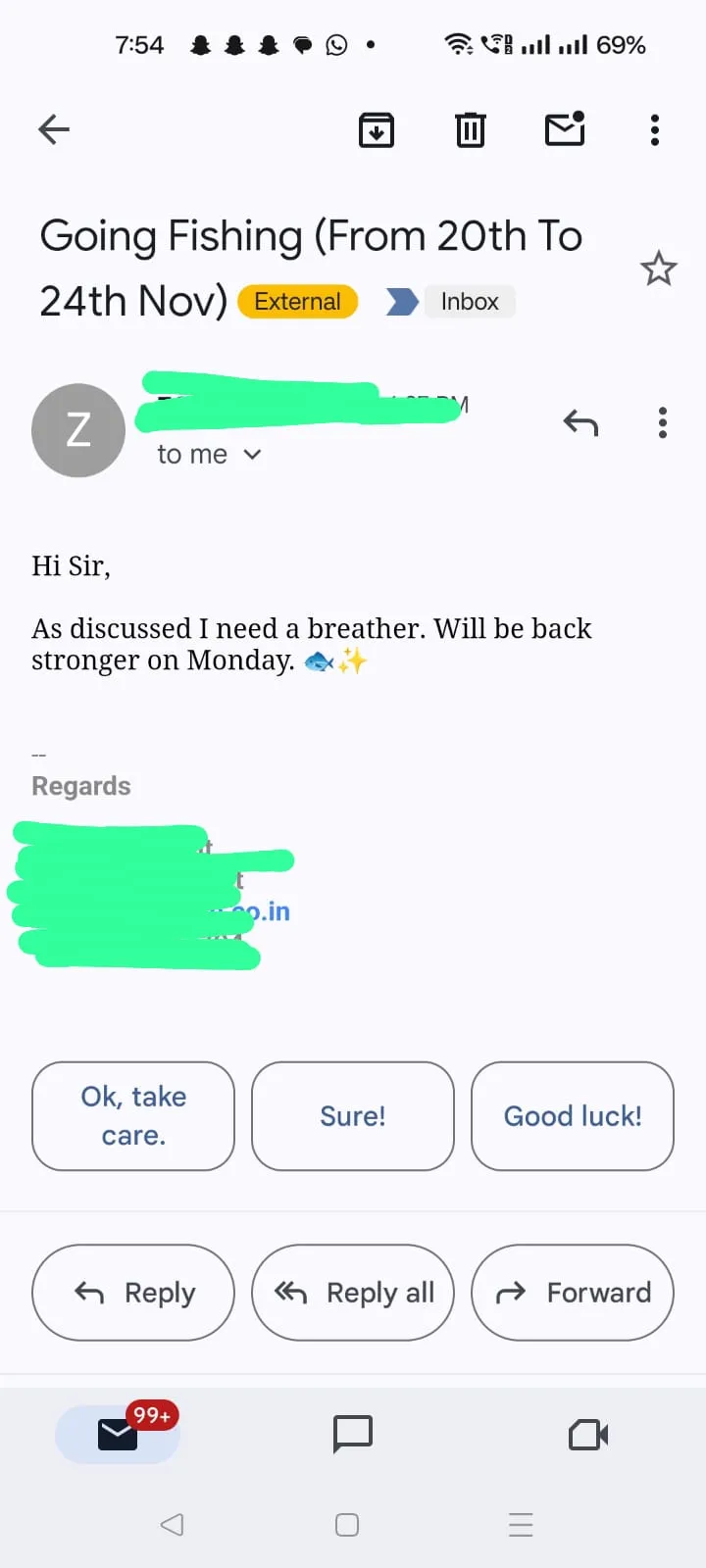Switch to the Chat tab
The height and width of the screenshot is (1568, 706).
click(x=353, y=1434)
